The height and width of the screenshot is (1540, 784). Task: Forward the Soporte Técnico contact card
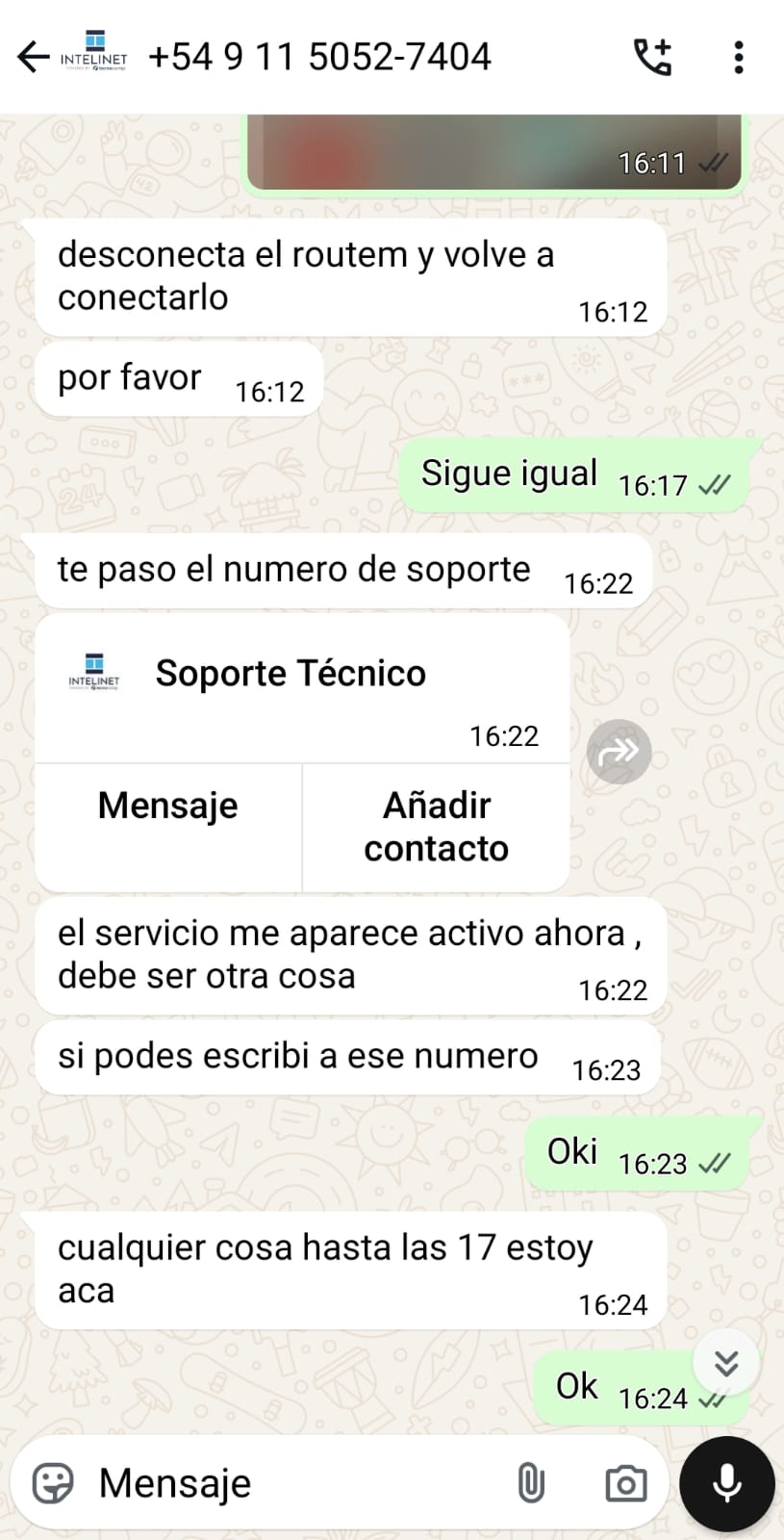coord(619,752)
